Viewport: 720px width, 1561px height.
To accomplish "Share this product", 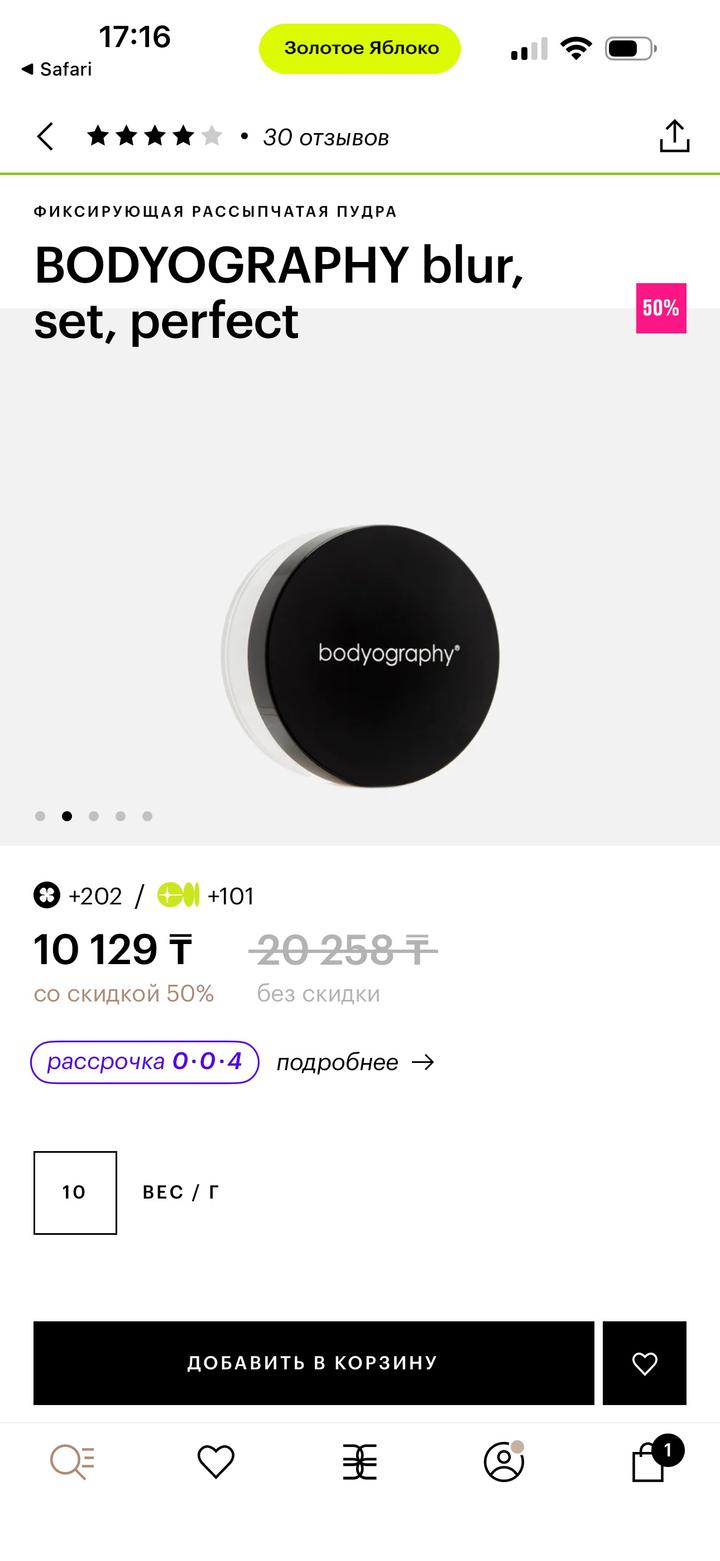I will tap(674, 137).
